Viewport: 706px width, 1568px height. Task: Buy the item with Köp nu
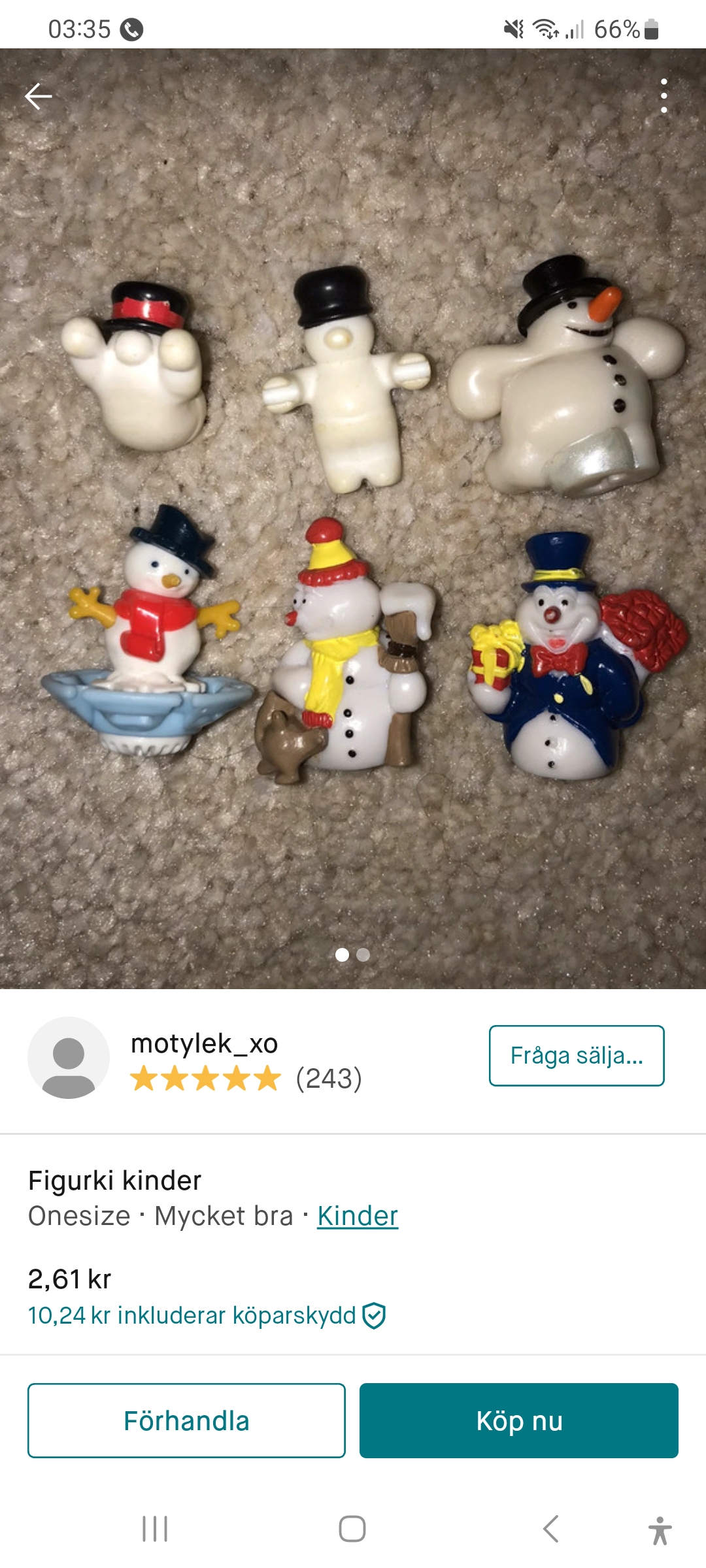click(x=518, y=1420)
